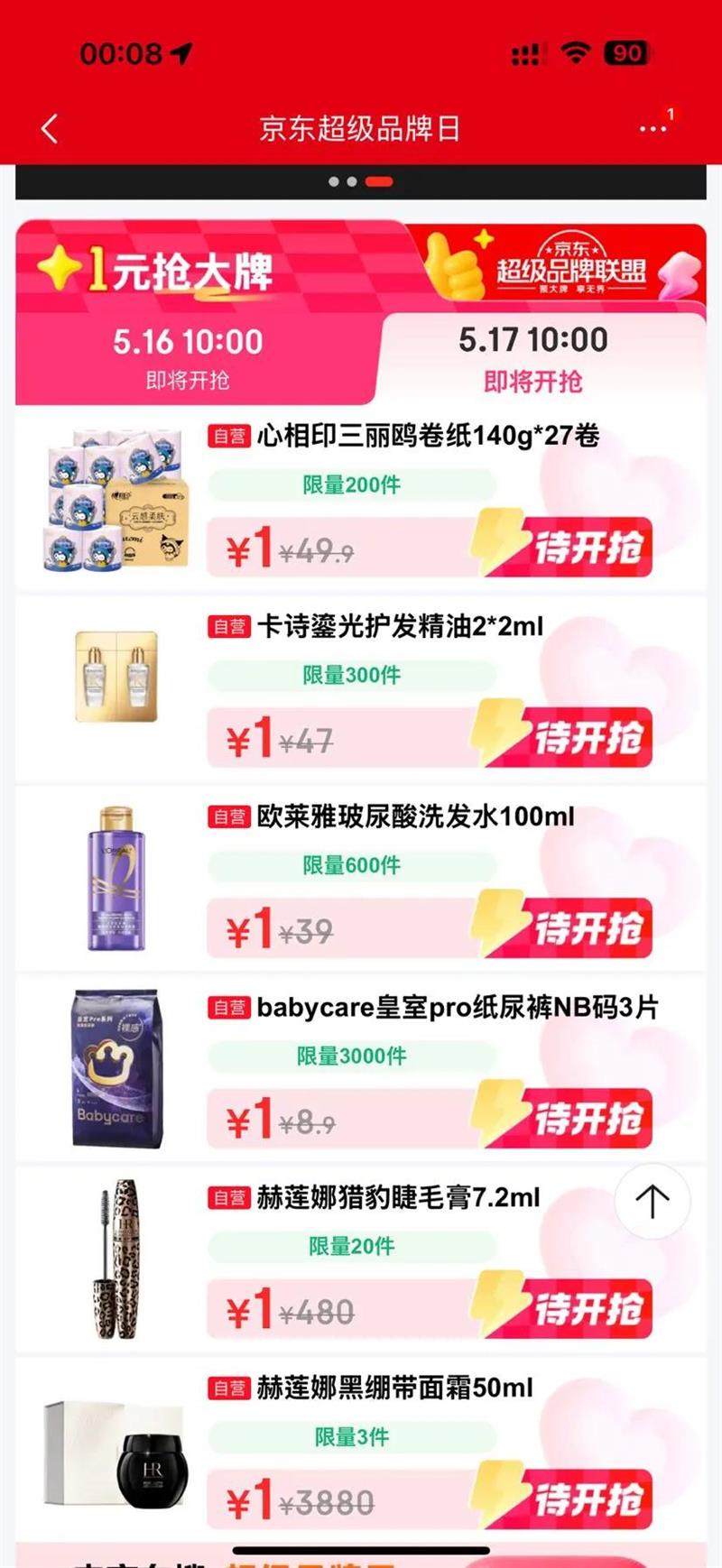Open the three-dot overflow menu
The height and width of the screenshot is (1568, 722).
653,129
